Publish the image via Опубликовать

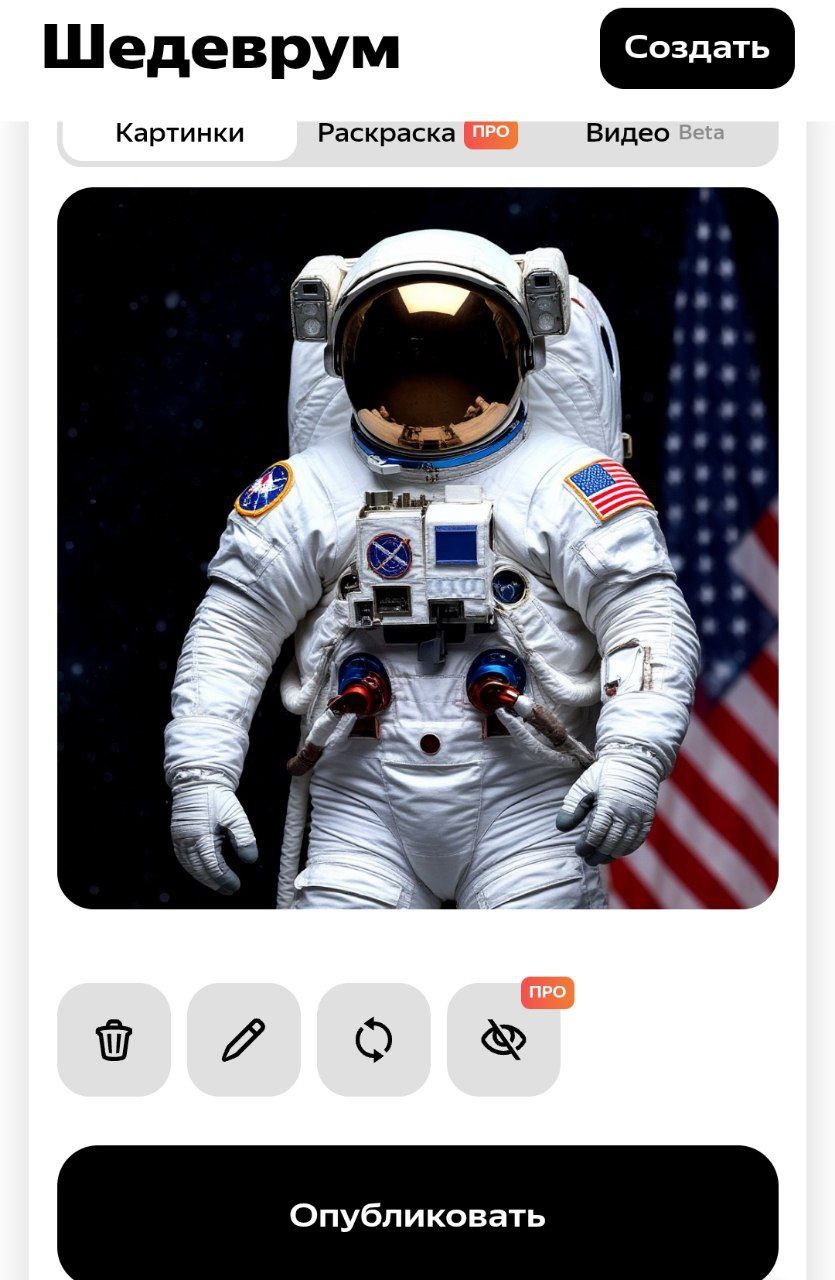point(418,1215)
